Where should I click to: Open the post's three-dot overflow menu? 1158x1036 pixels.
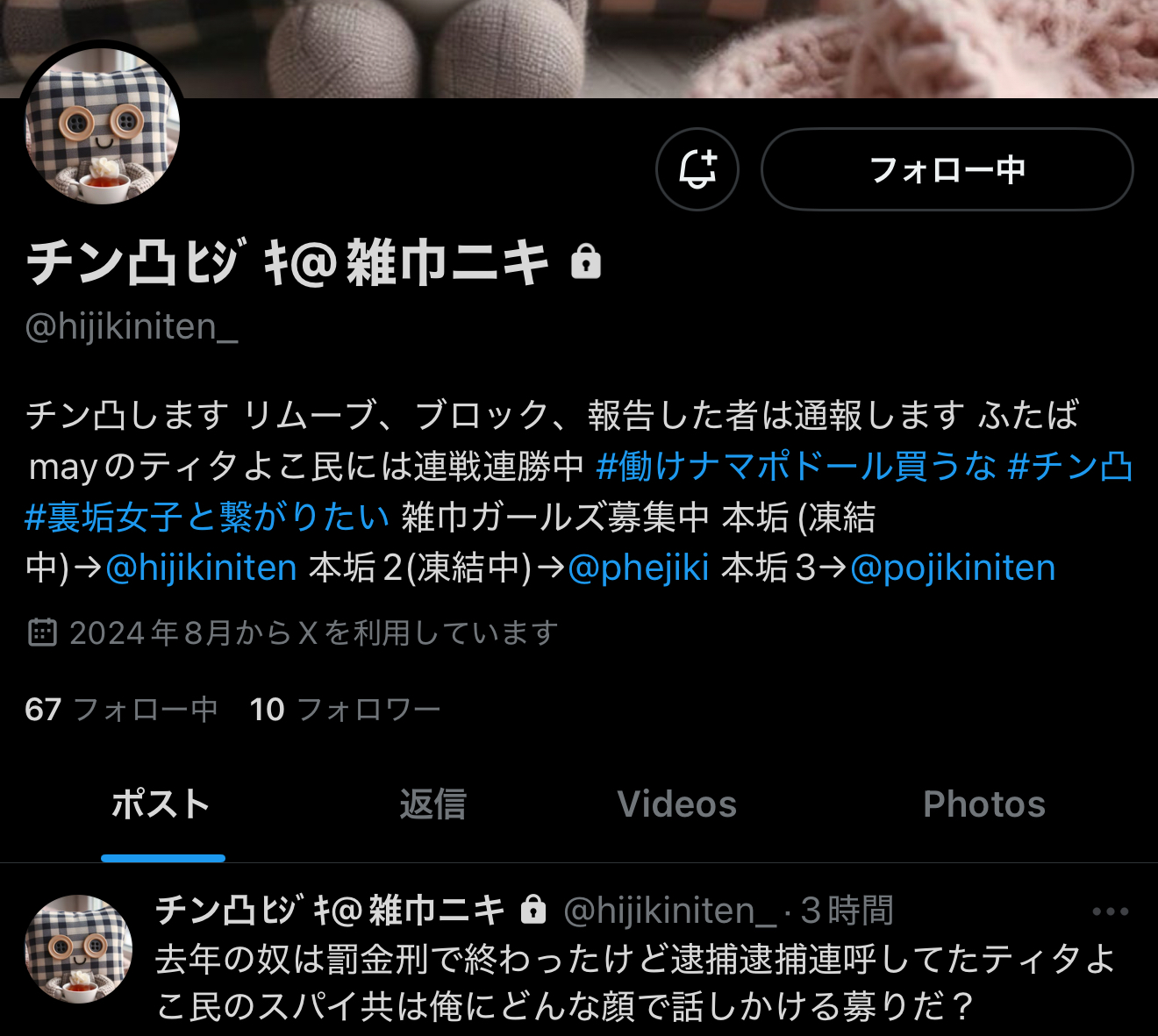click(1110, 911)
